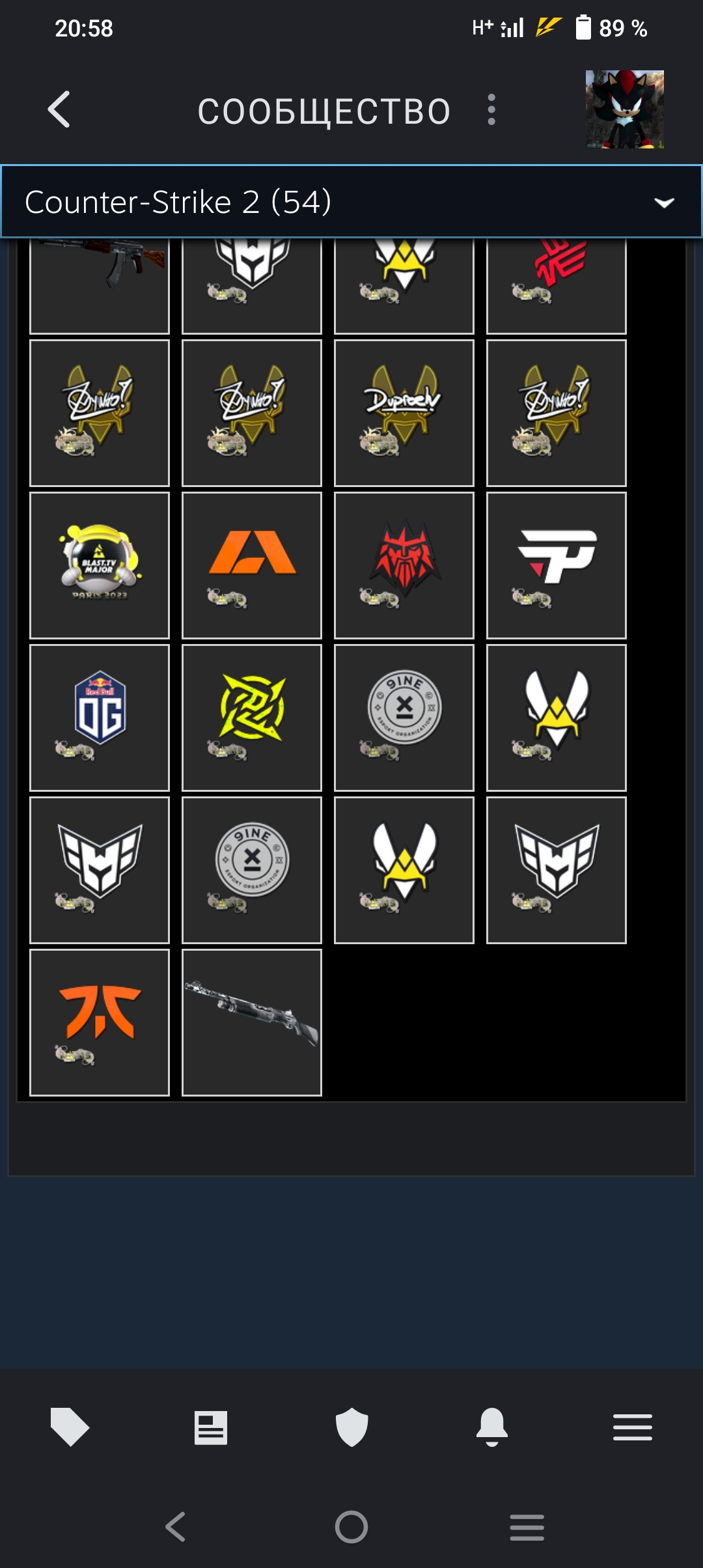Open the OG Red Bull sticker item
The image size is (703, 1568).
100,718
